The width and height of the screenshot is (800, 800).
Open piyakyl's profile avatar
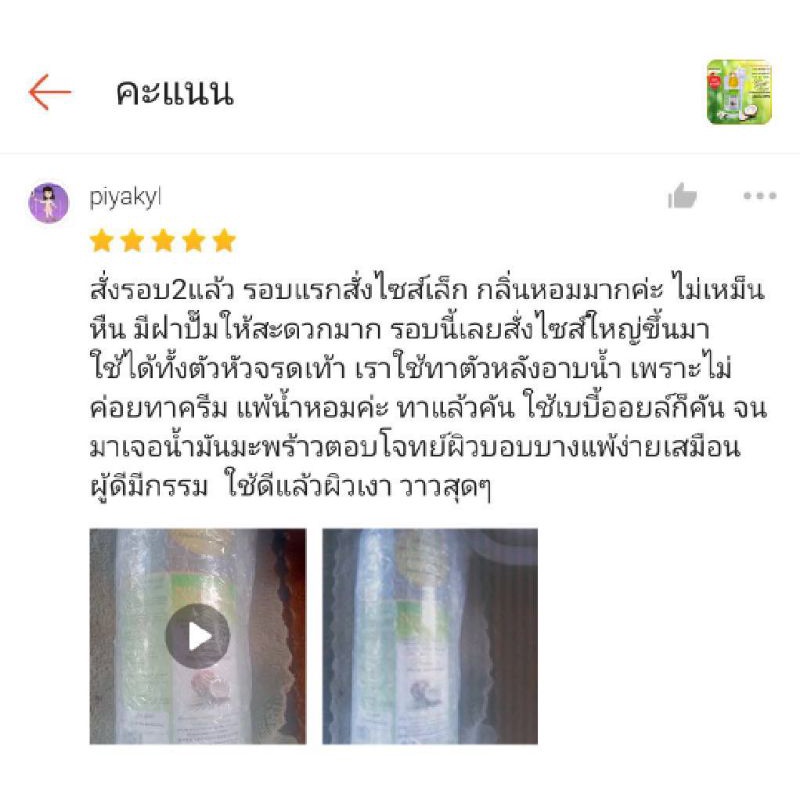pos(48,203)
